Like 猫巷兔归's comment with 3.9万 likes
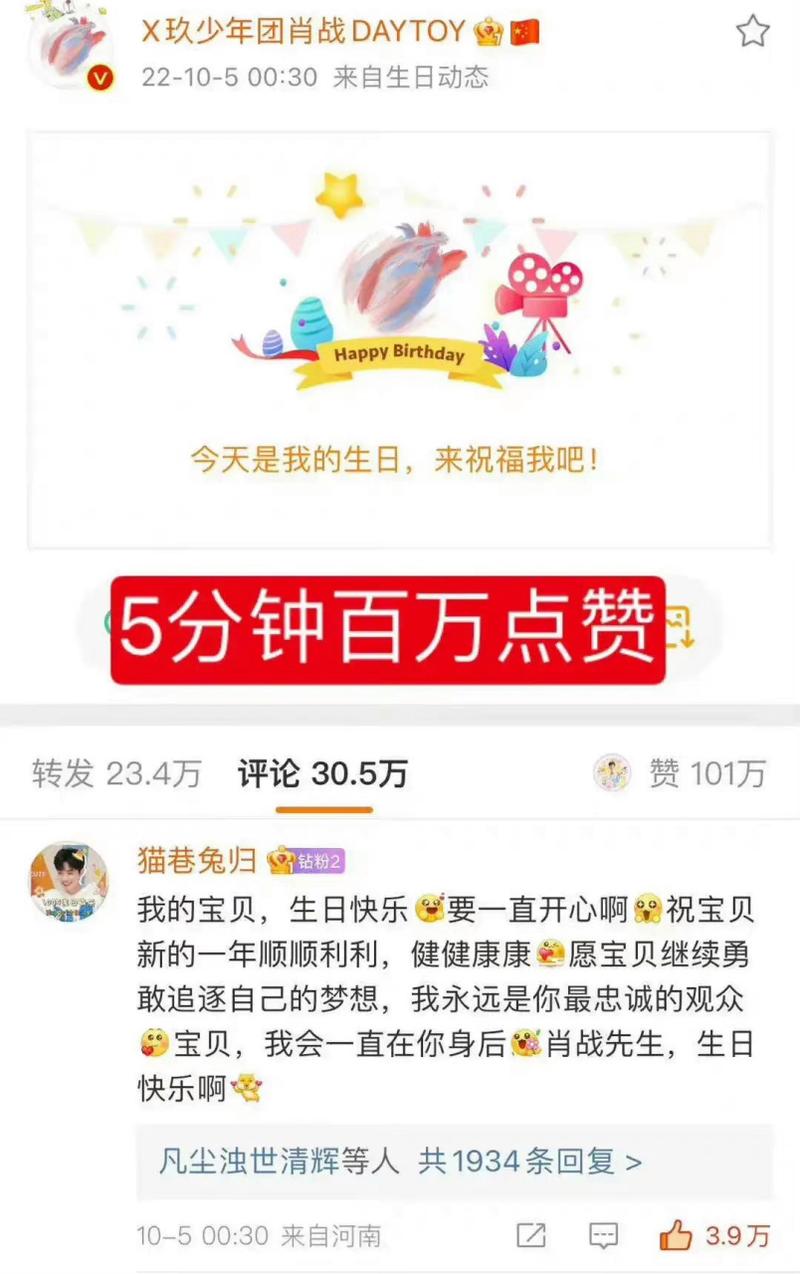This screenshot has width=800, height=1274. tap(715, 1236)
